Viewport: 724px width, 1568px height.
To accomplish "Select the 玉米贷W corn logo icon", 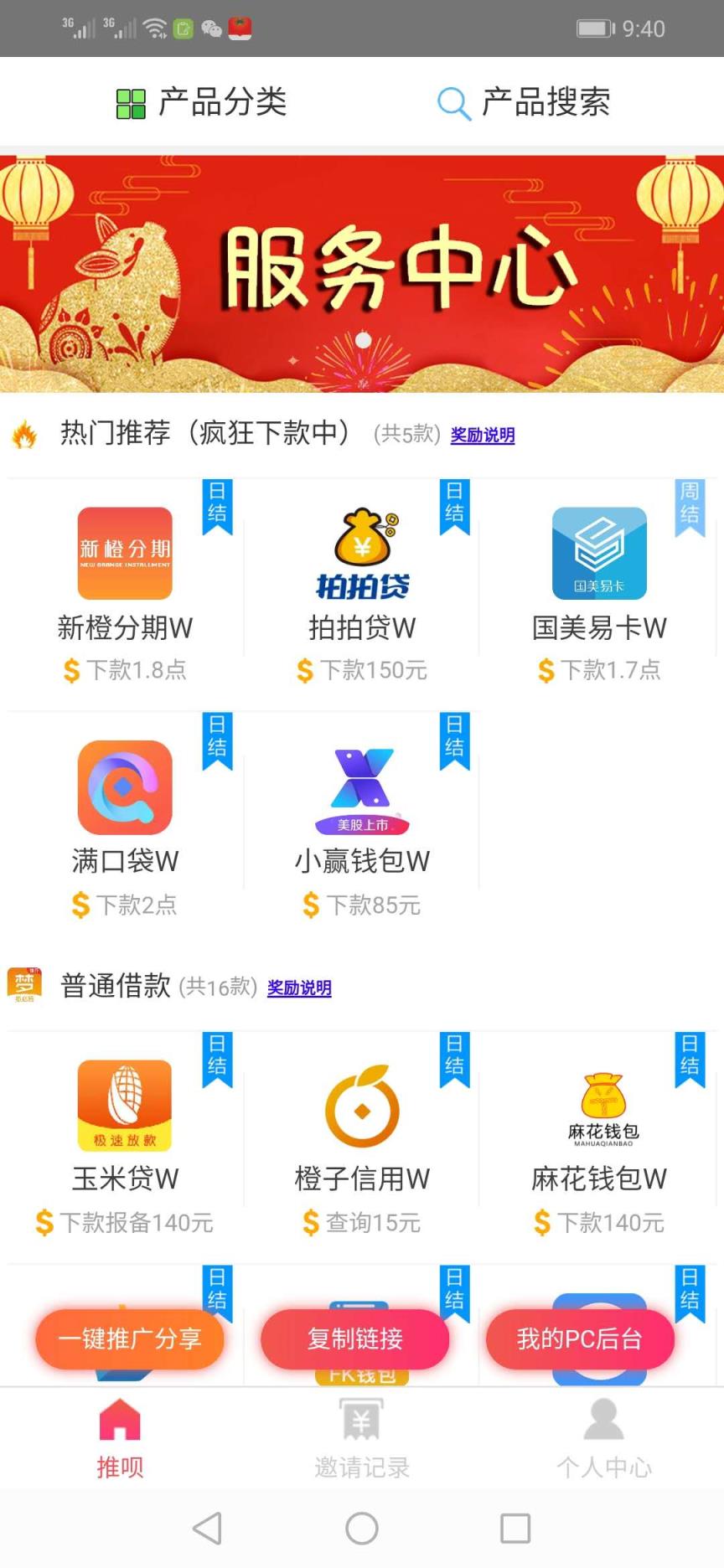I will click(124, 1106).
